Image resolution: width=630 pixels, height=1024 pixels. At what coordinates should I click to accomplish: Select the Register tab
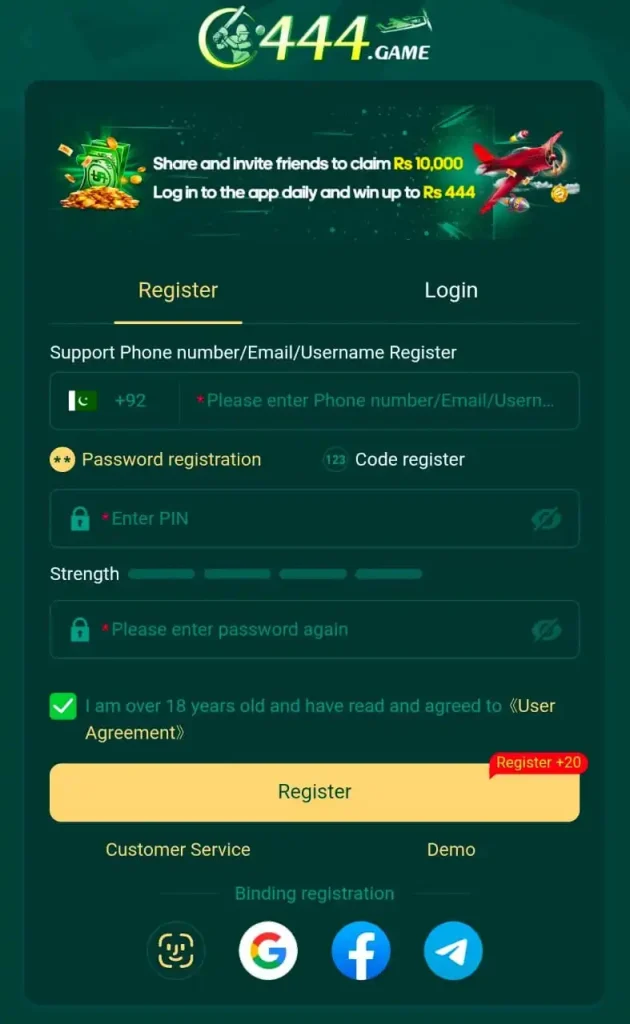[178, 290]
